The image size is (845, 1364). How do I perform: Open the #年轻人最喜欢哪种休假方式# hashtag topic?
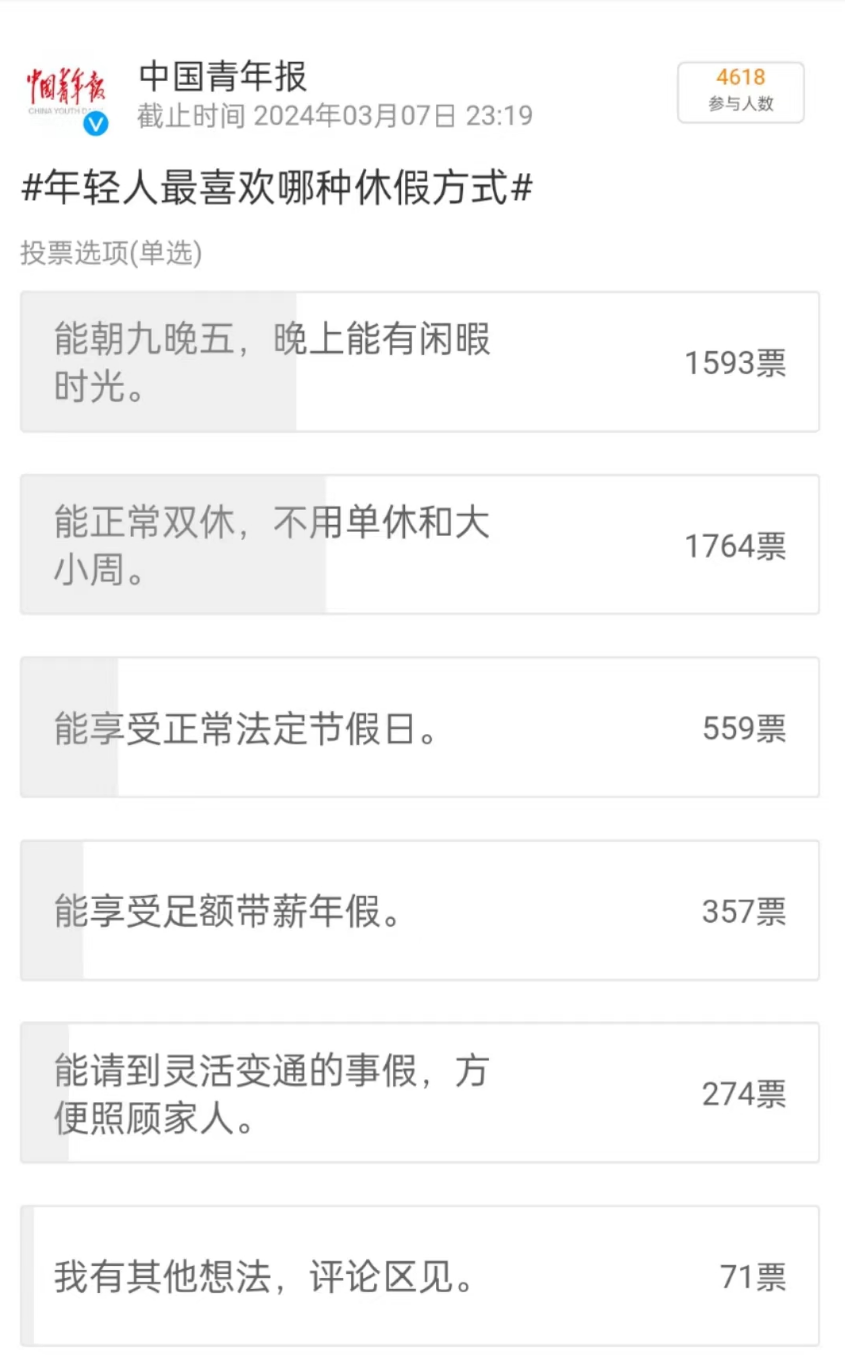(x=277, y=188)
